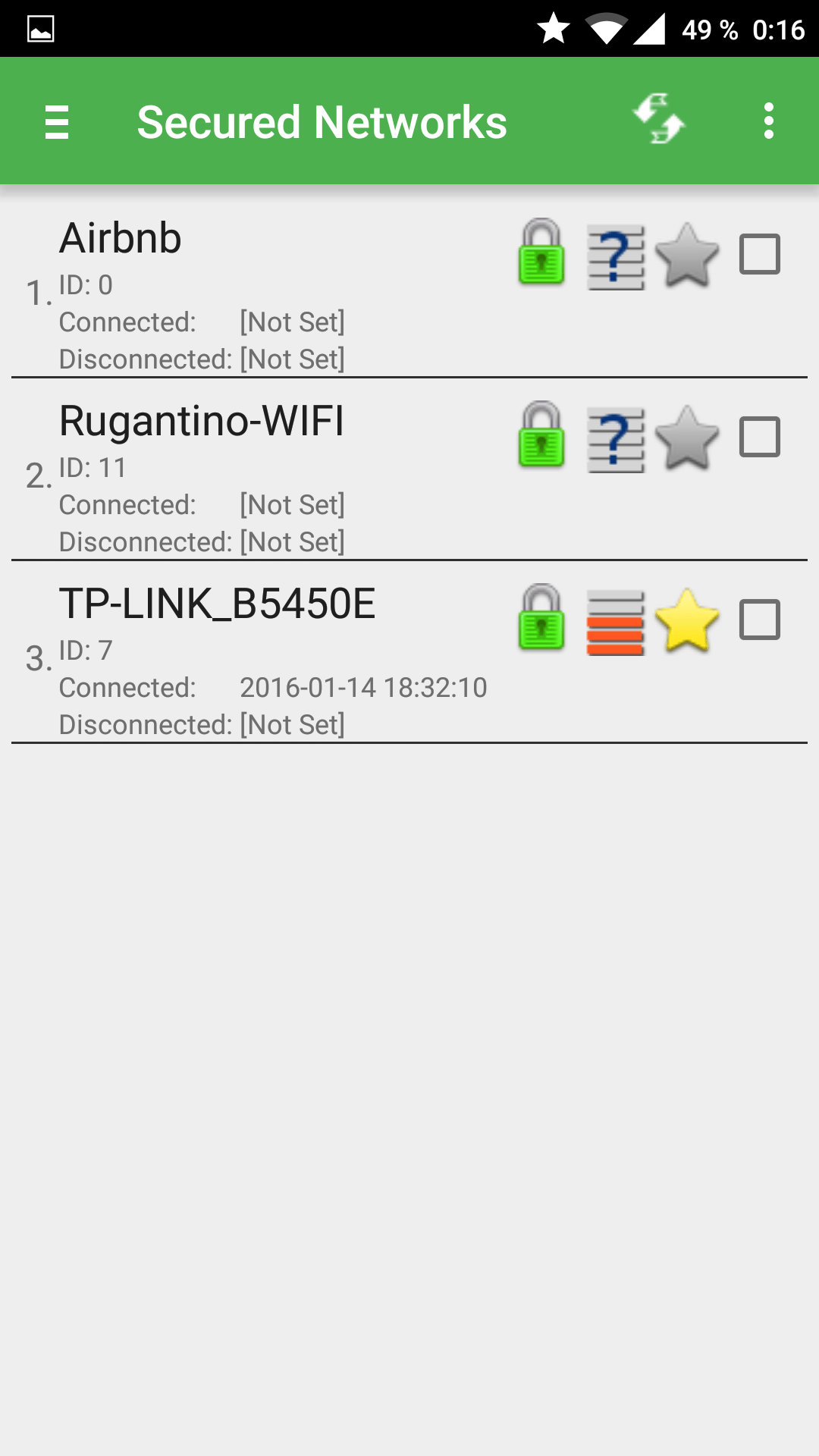
Task: Star the Rugantino-WIFI network
Action: [x=687, y=438]
